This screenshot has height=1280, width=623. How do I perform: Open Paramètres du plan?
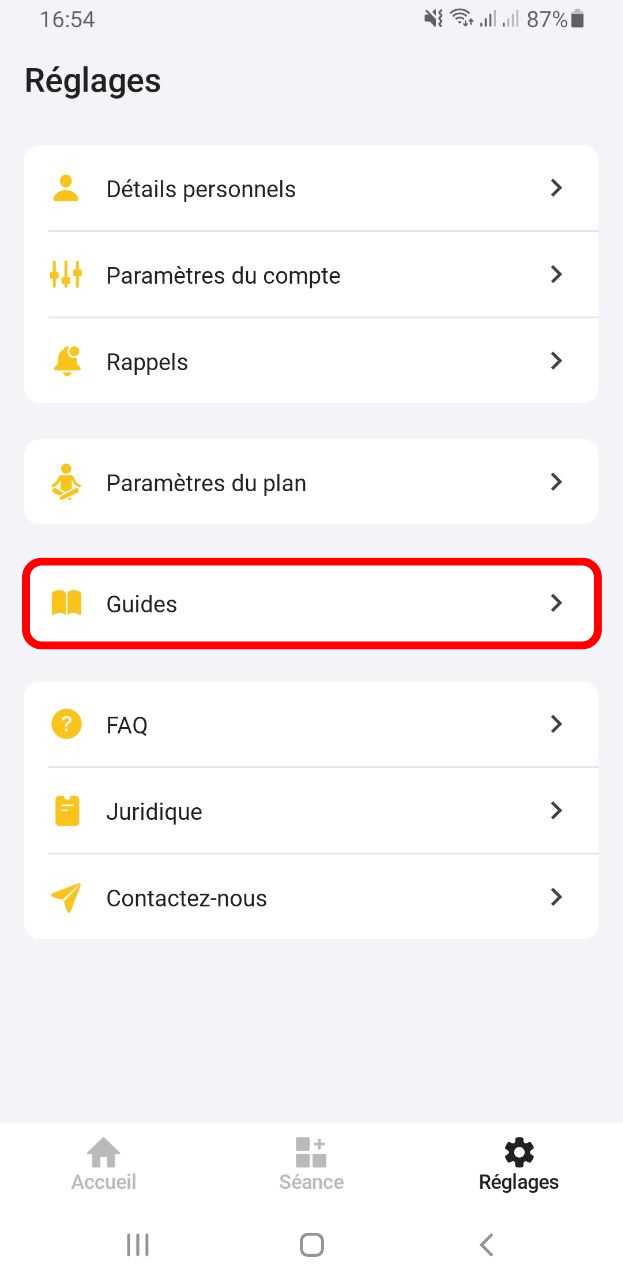tap(311, 483)
